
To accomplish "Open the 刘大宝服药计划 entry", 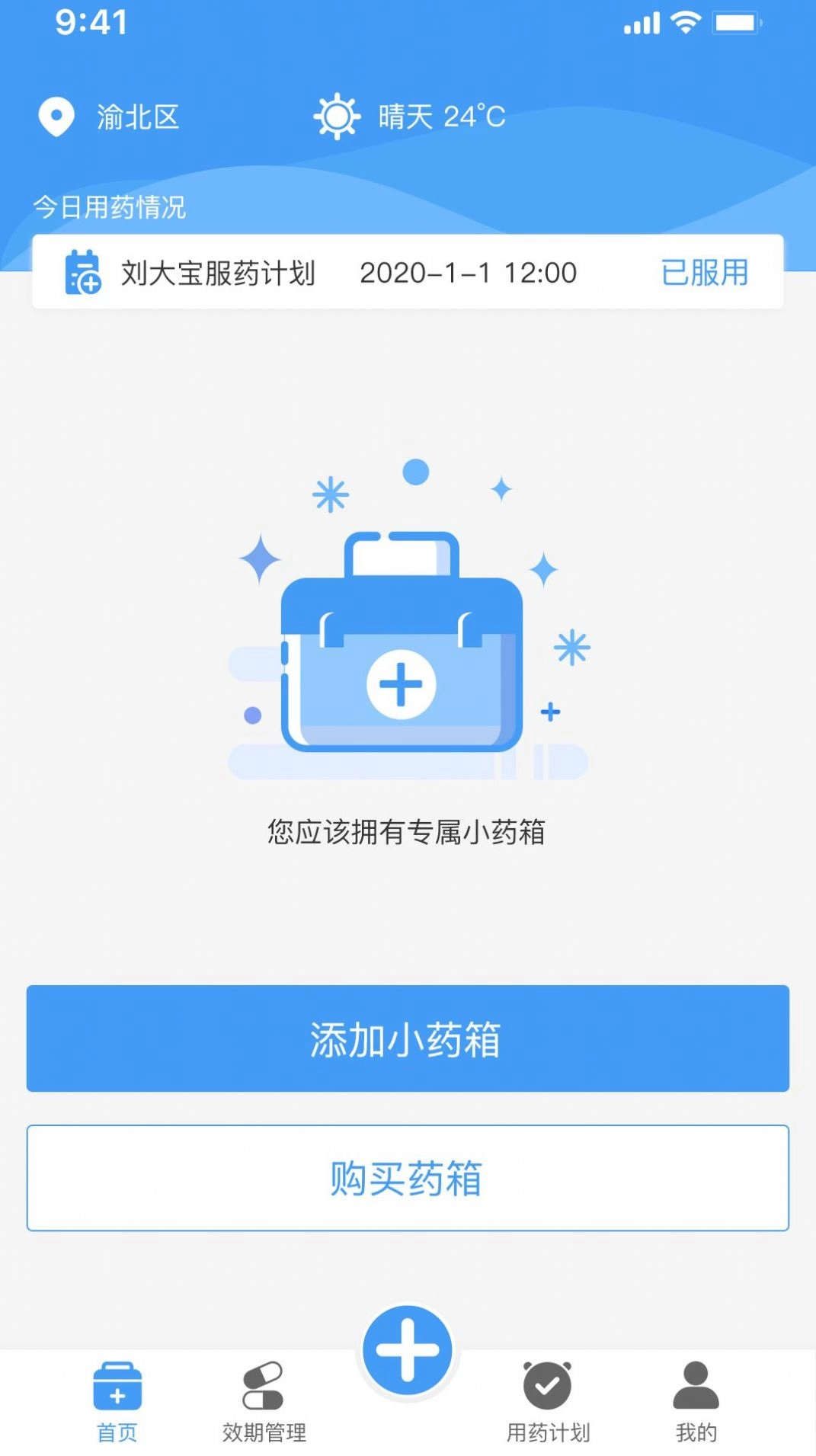I will click(x=219, y=274).
